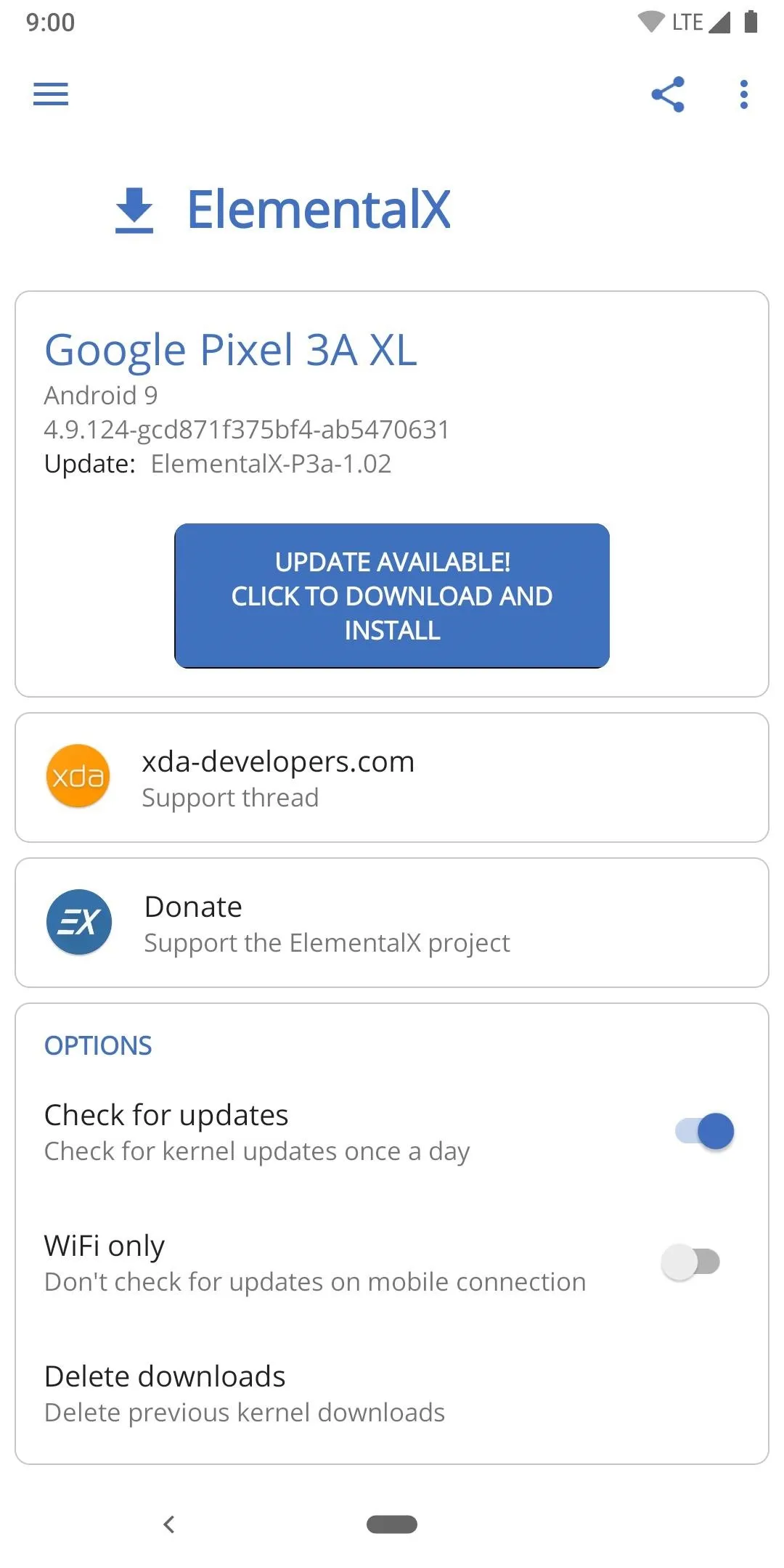
Task: Open Donate to support ElementalX project
Action: click(x=392, y=923)
